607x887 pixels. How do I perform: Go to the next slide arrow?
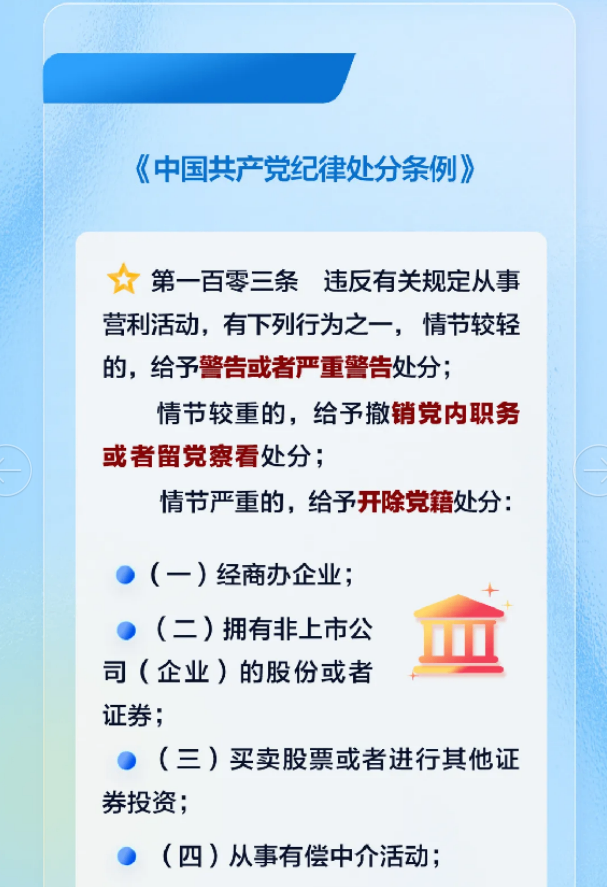[594, 470]
